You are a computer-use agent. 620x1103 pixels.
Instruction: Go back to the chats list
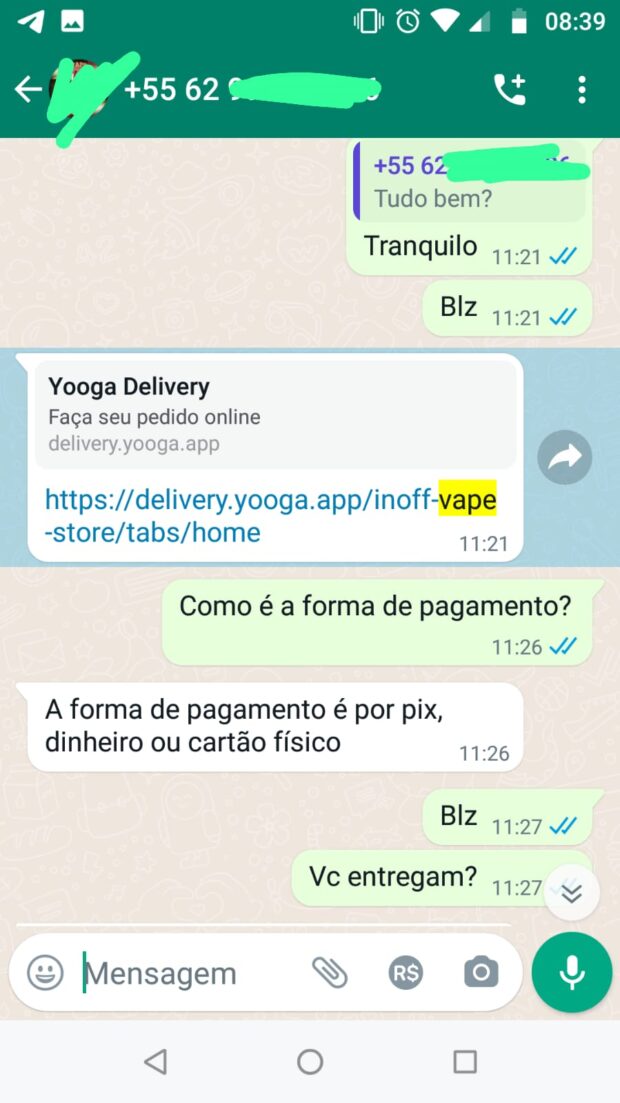click(26, 90)
